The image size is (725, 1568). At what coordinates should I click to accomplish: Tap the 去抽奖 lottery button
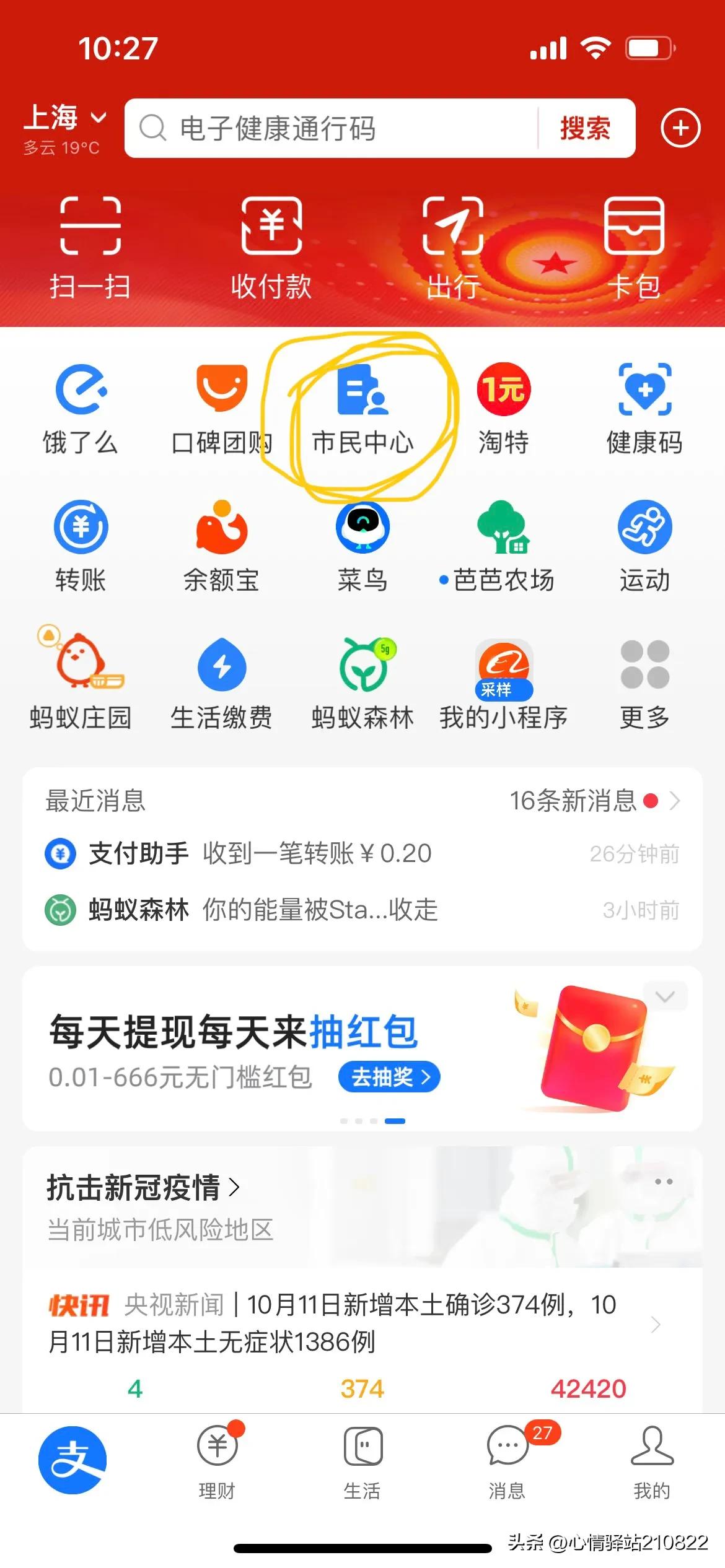[x=389, y=1078]
